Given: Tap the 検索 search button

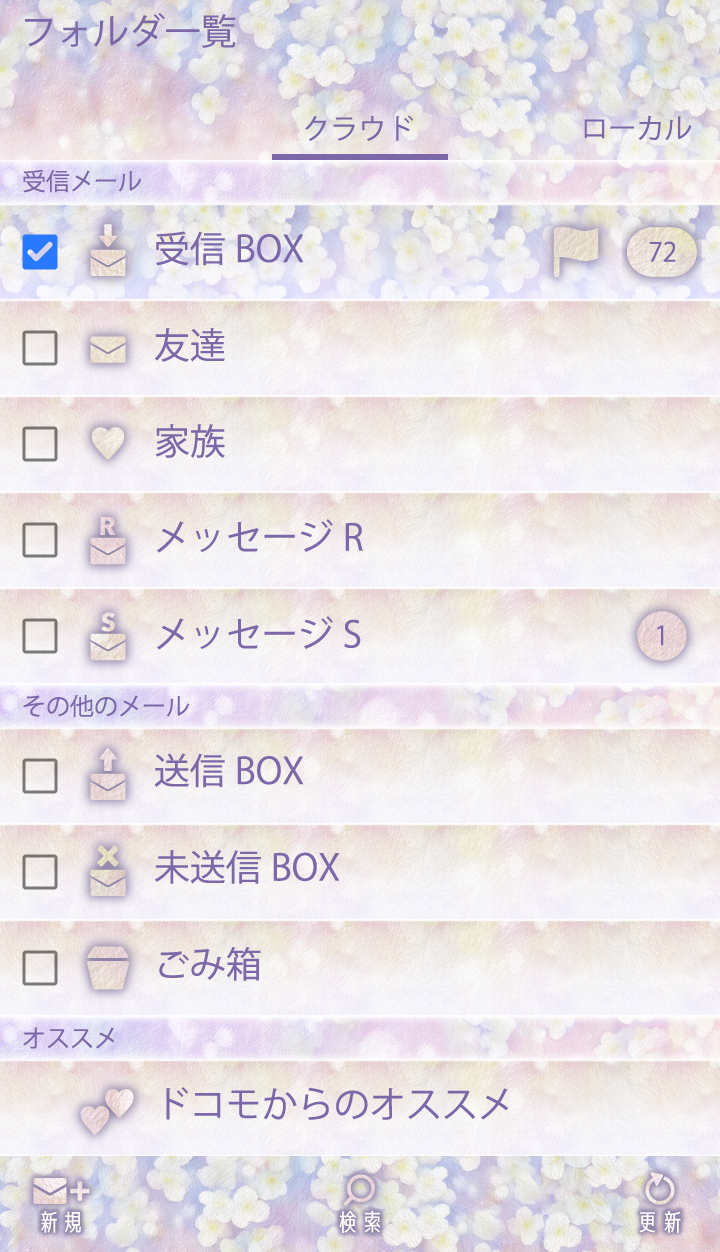Looking at the screenshot, I should pyautogui.click(x=360, y=1204).
